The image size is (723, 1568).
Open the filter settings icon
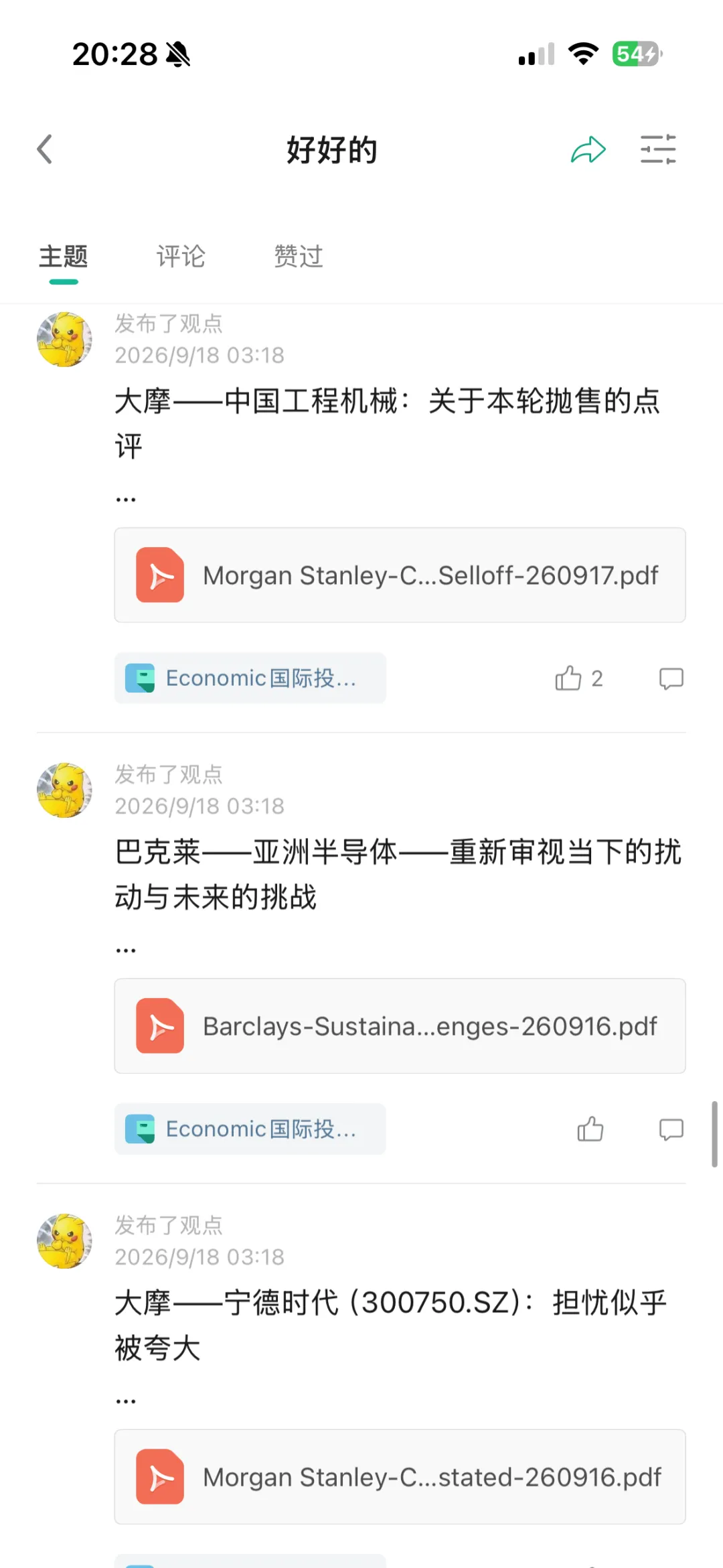click(x=658, y=149)
